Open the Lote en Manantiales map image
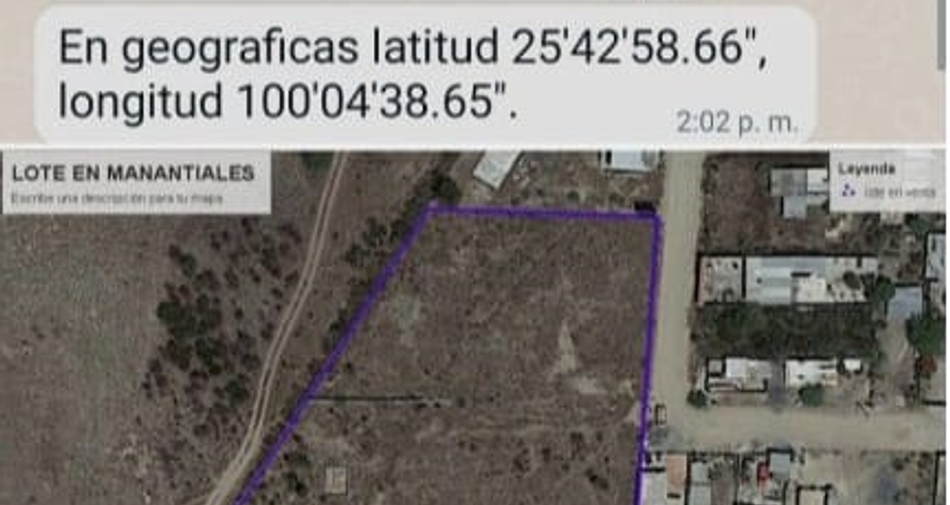 pos(473,327)
